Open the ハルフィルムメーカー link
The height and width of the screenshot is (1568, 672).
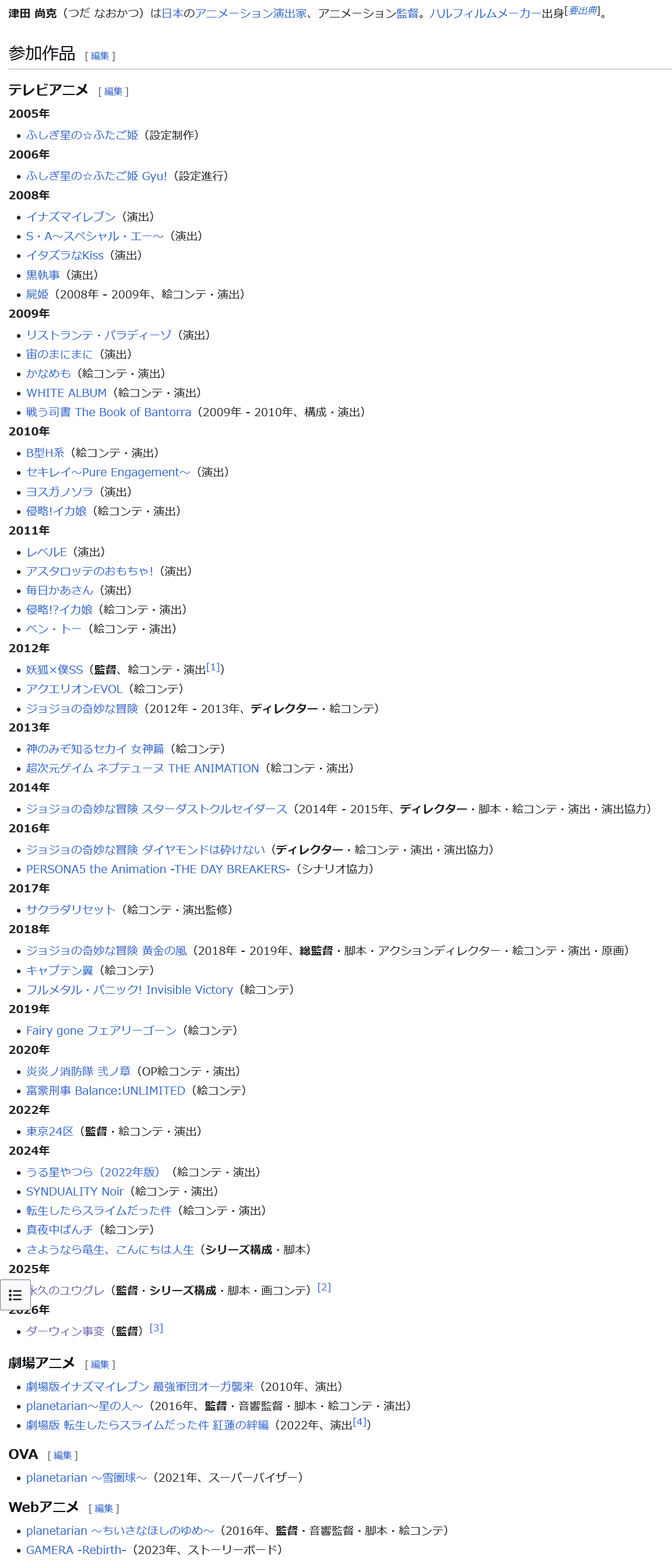[x=485, y=13]
